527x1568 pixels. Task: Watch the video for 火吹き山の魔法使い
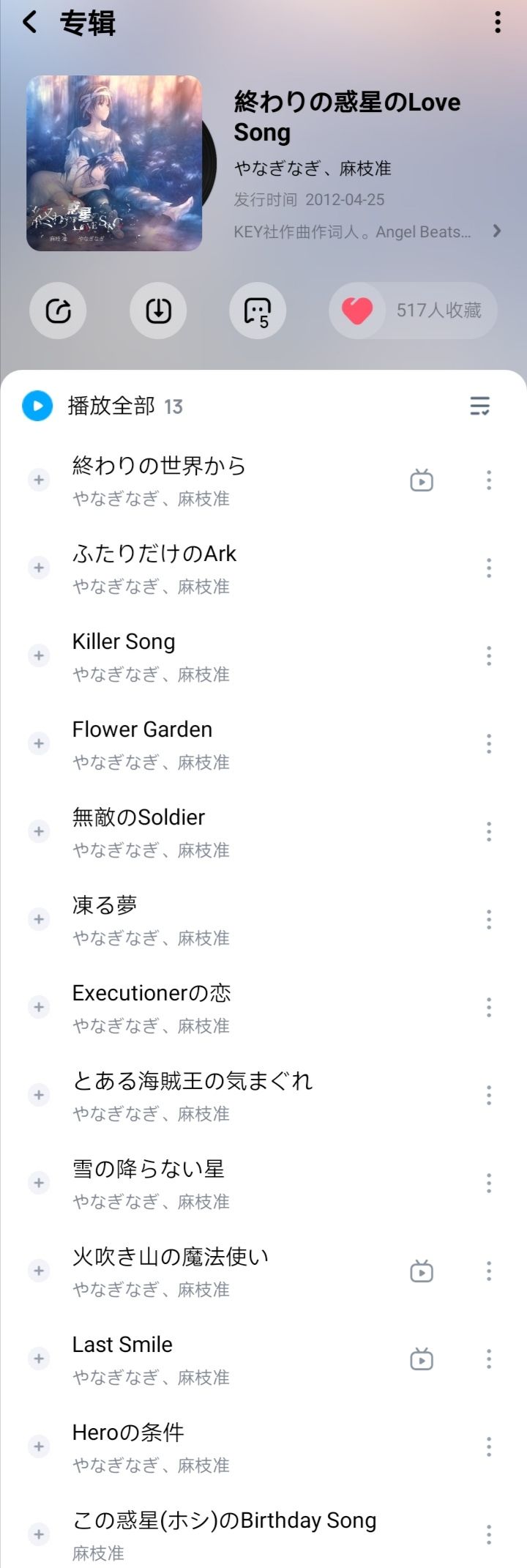[x=422, y=1271]
